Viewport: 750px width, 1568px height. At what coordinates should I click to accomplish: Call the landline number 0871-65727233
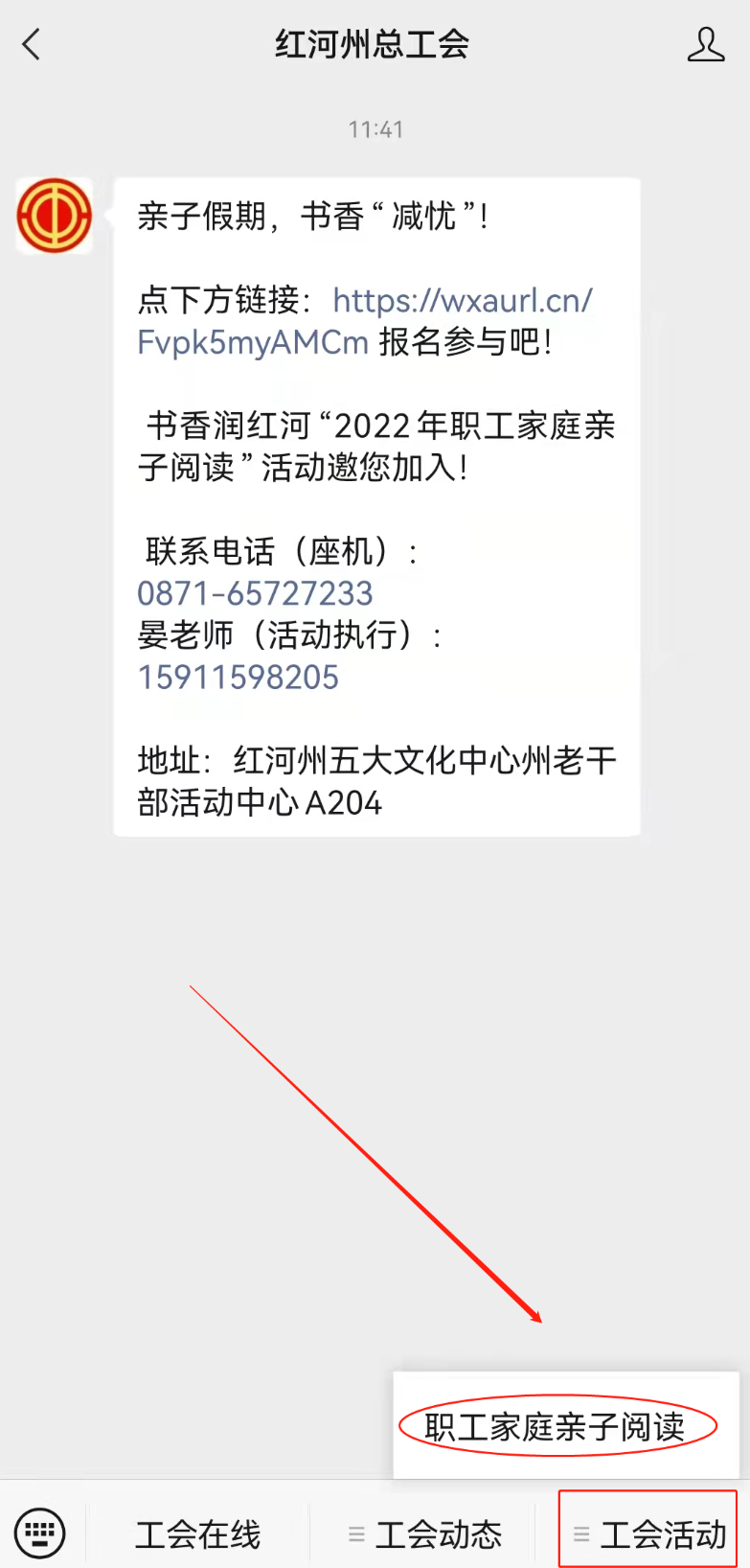(x=255, y=593)
